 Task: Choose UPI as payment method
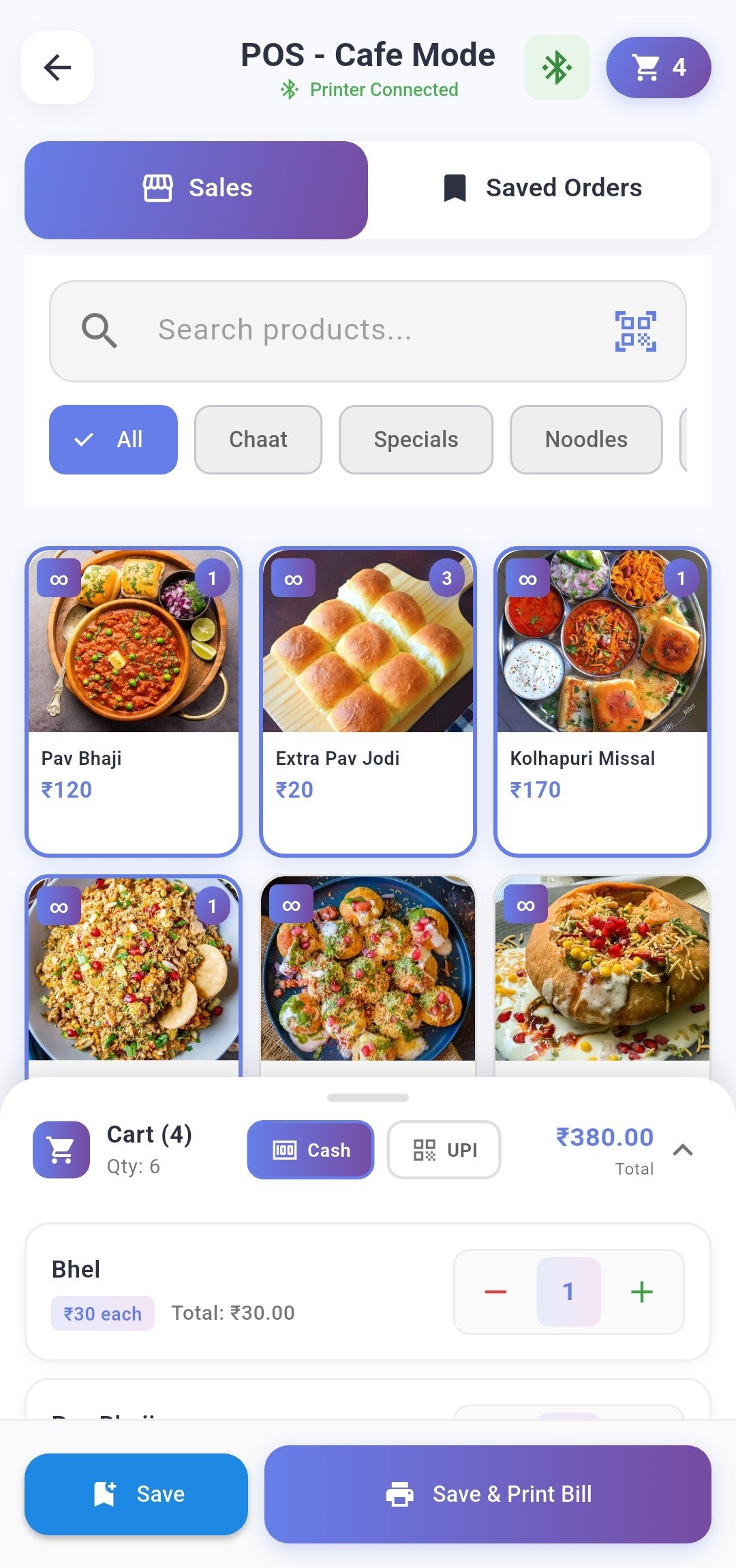tap(444, 1150)
